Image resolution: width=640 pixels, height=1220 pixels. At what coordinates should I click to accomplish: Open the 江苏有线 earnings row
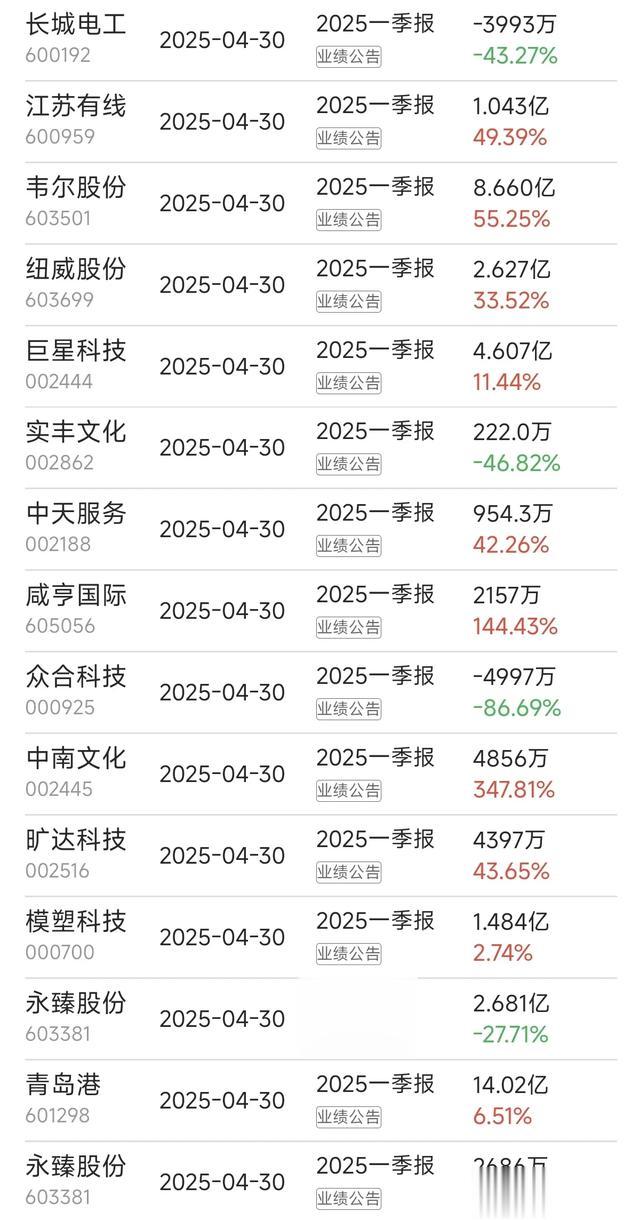click(x=320, y=121)
